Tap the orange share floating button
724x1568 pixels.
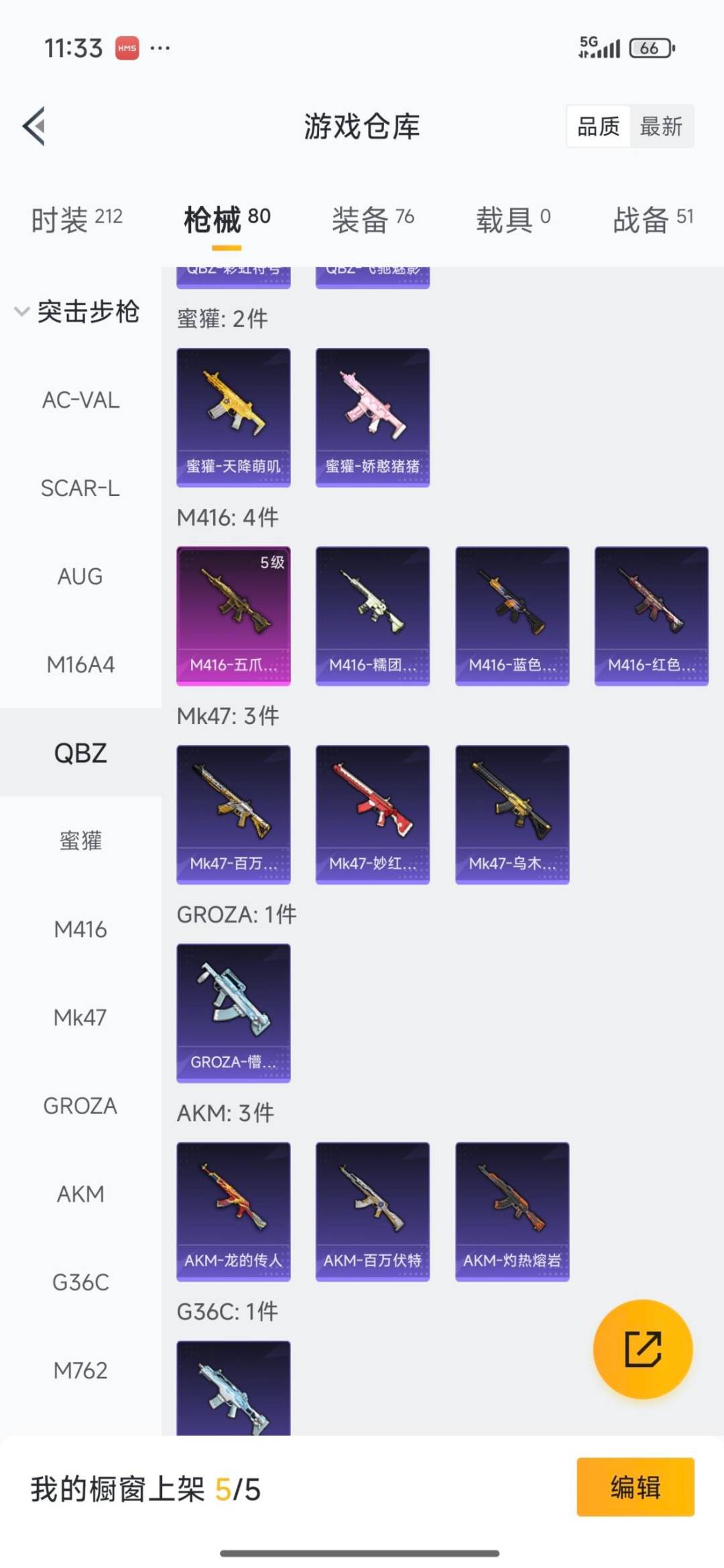click(x=642, y=1349)
